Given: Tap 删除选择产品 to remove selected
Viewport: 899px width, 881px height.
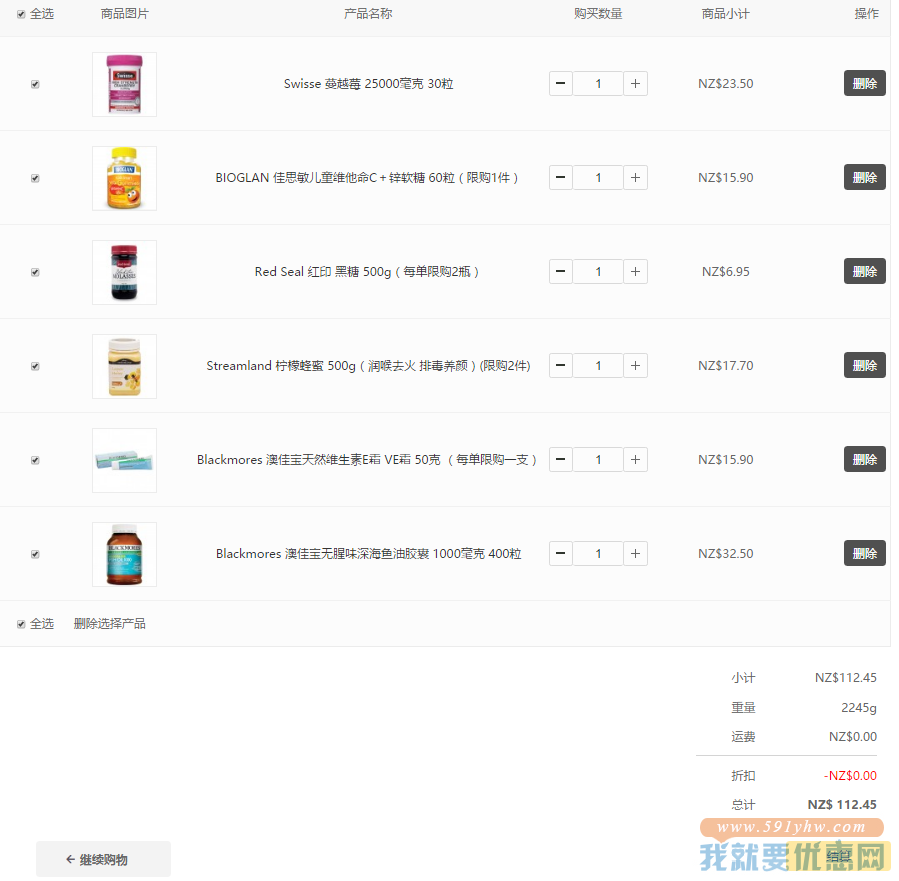Looking at the screenshot, I should (x=109, y=624).
